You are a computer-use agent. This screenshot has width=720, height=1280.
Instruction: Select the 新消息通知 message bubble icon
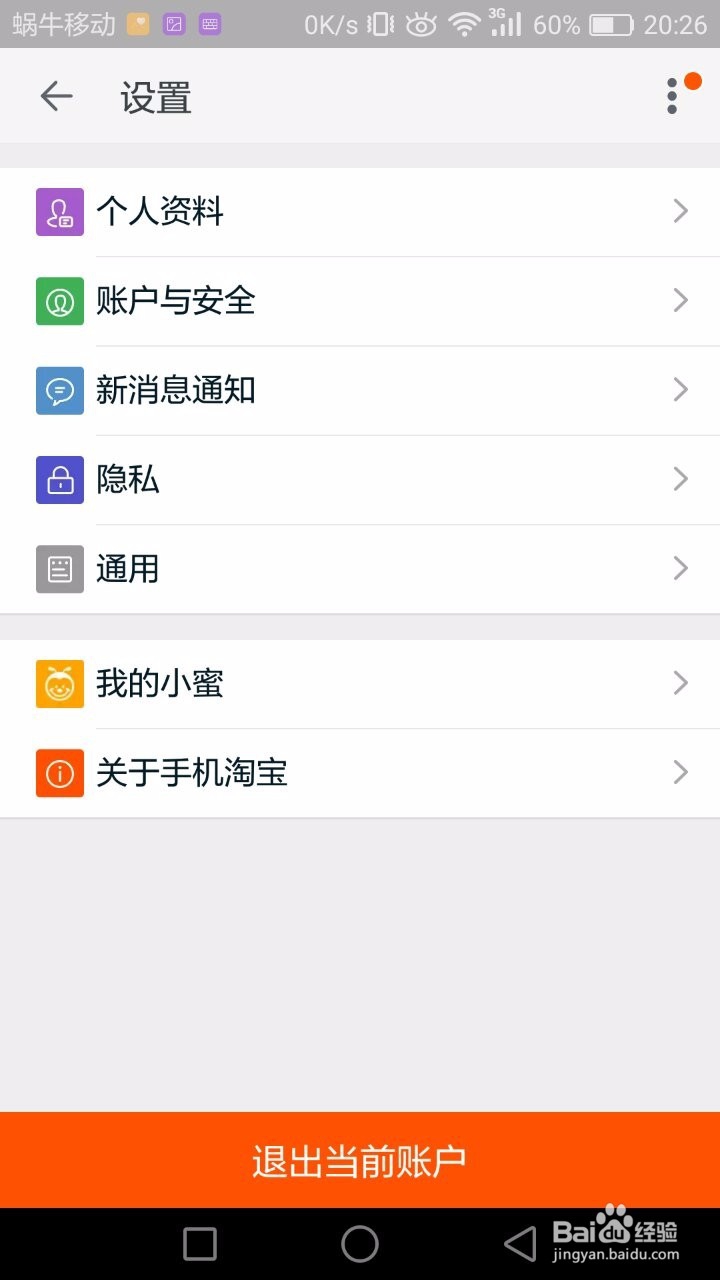(x=59, y=390)
